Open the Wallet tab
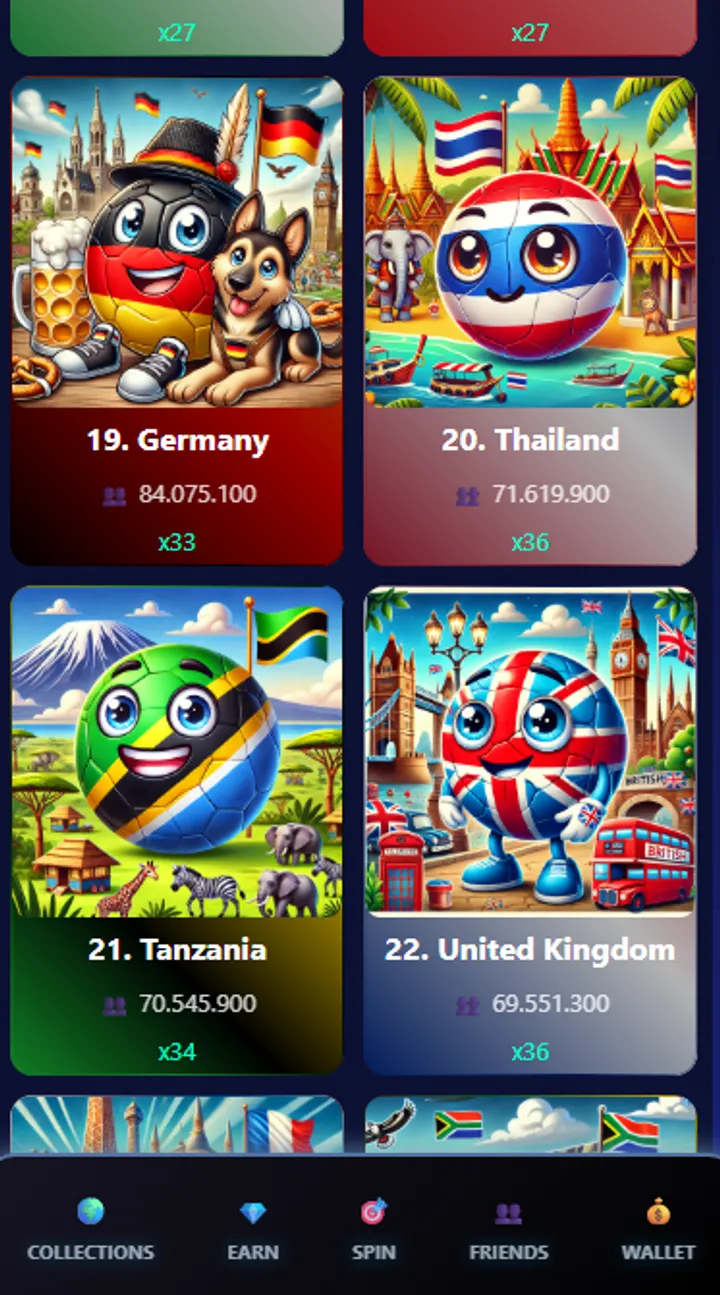The width and height of the screenshot is (720, 1295). click(658, 1230)
